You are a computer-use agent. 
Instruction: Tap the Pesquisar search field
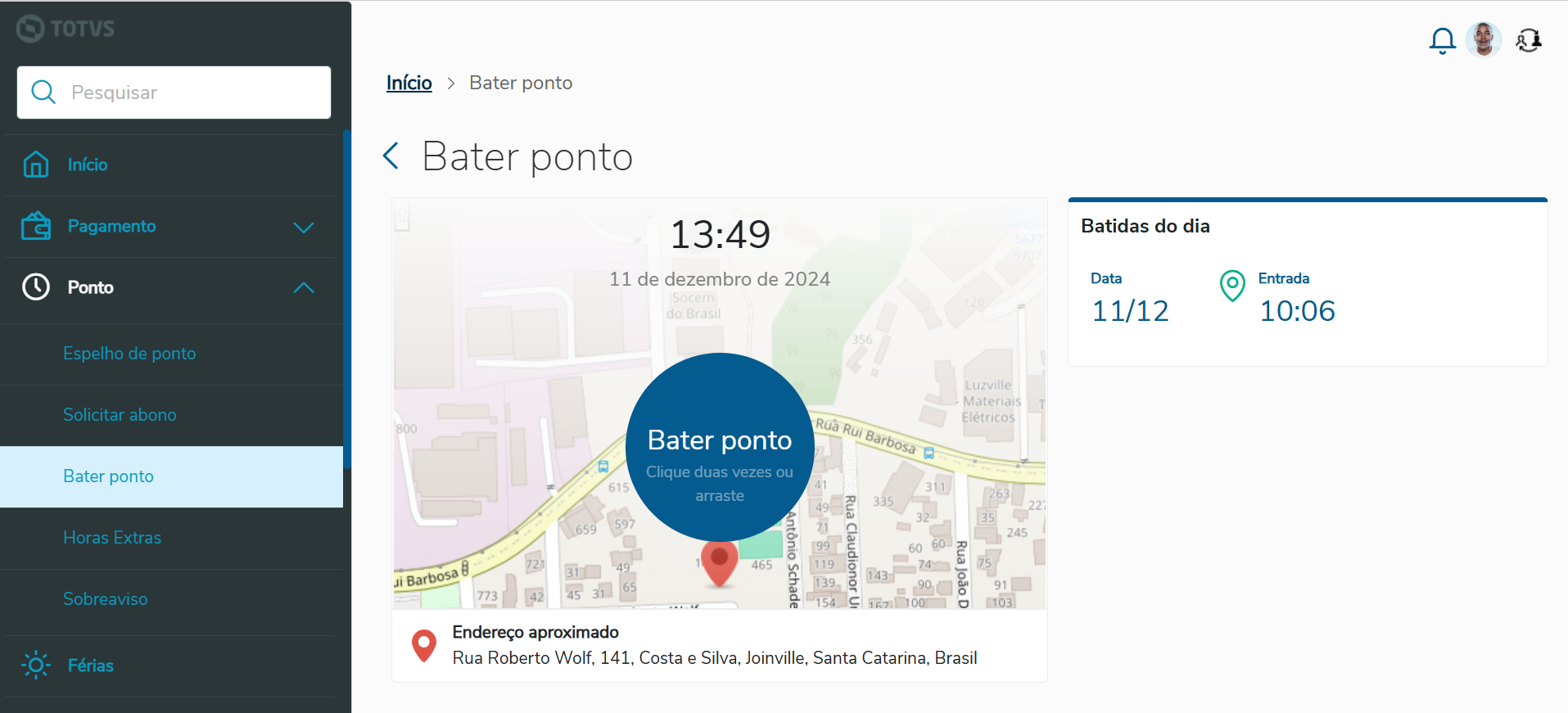click(x=174, y=93)
